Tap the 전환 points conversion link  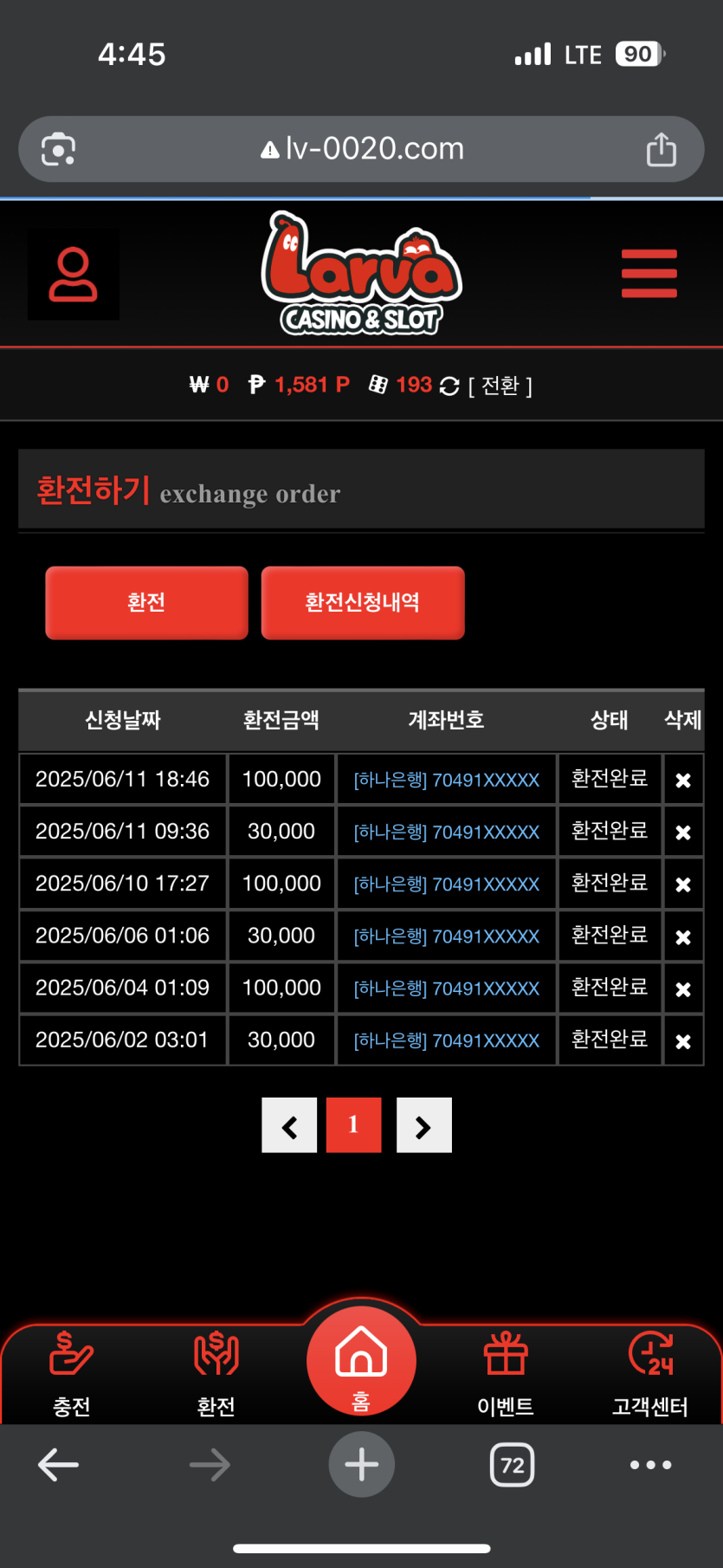pos(500,386)
